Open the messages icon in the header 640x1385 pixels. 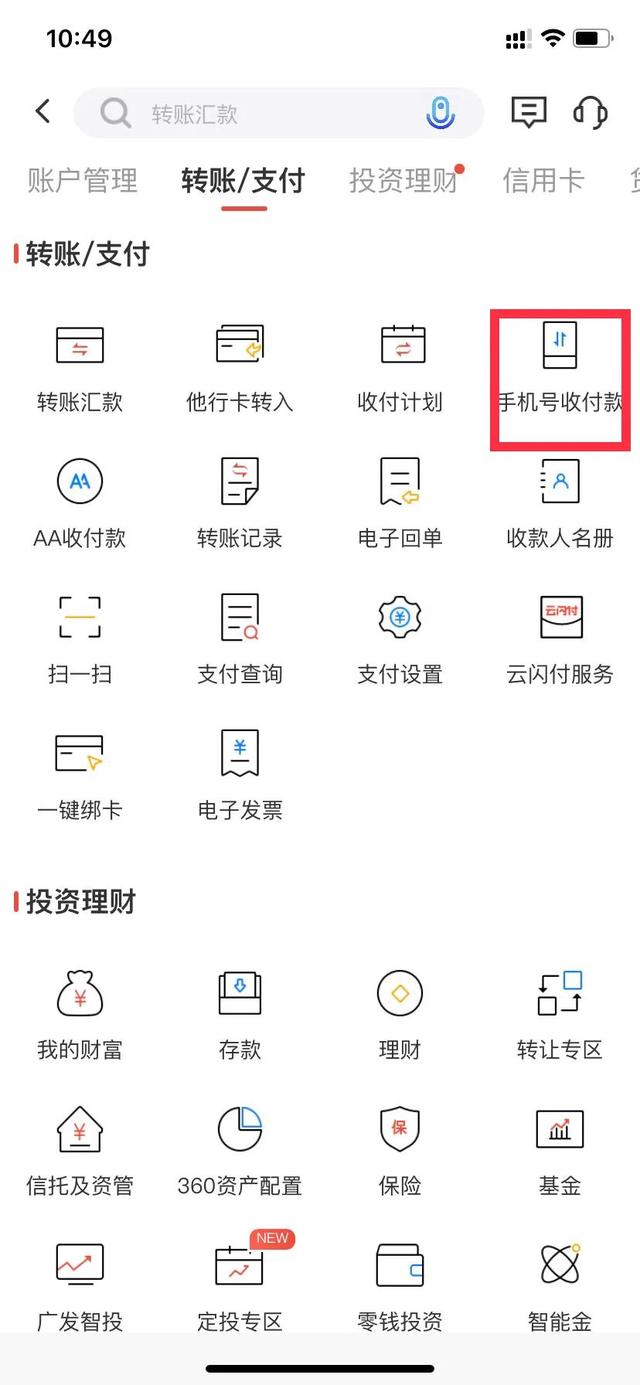[x=528, y=112]
